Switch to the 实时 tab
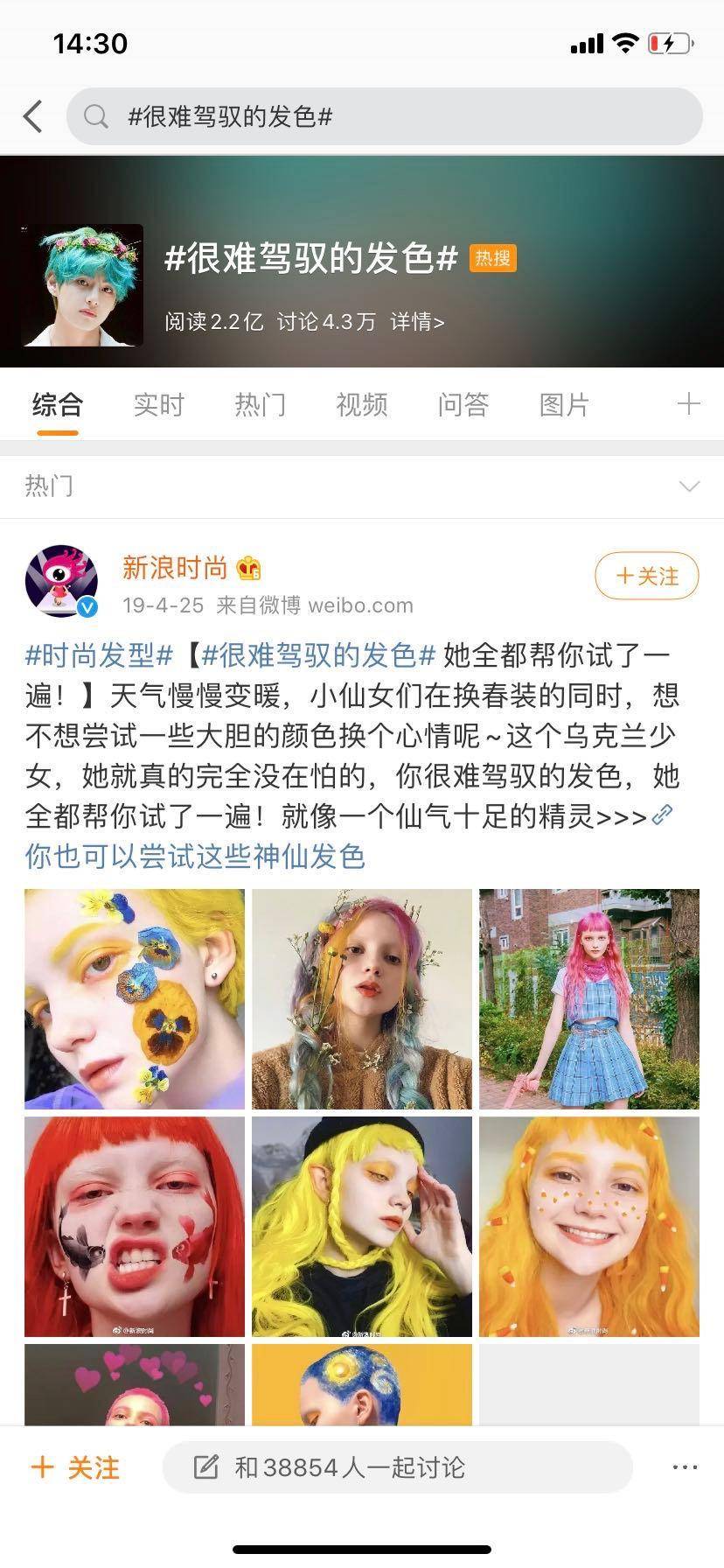 point(159,404)
